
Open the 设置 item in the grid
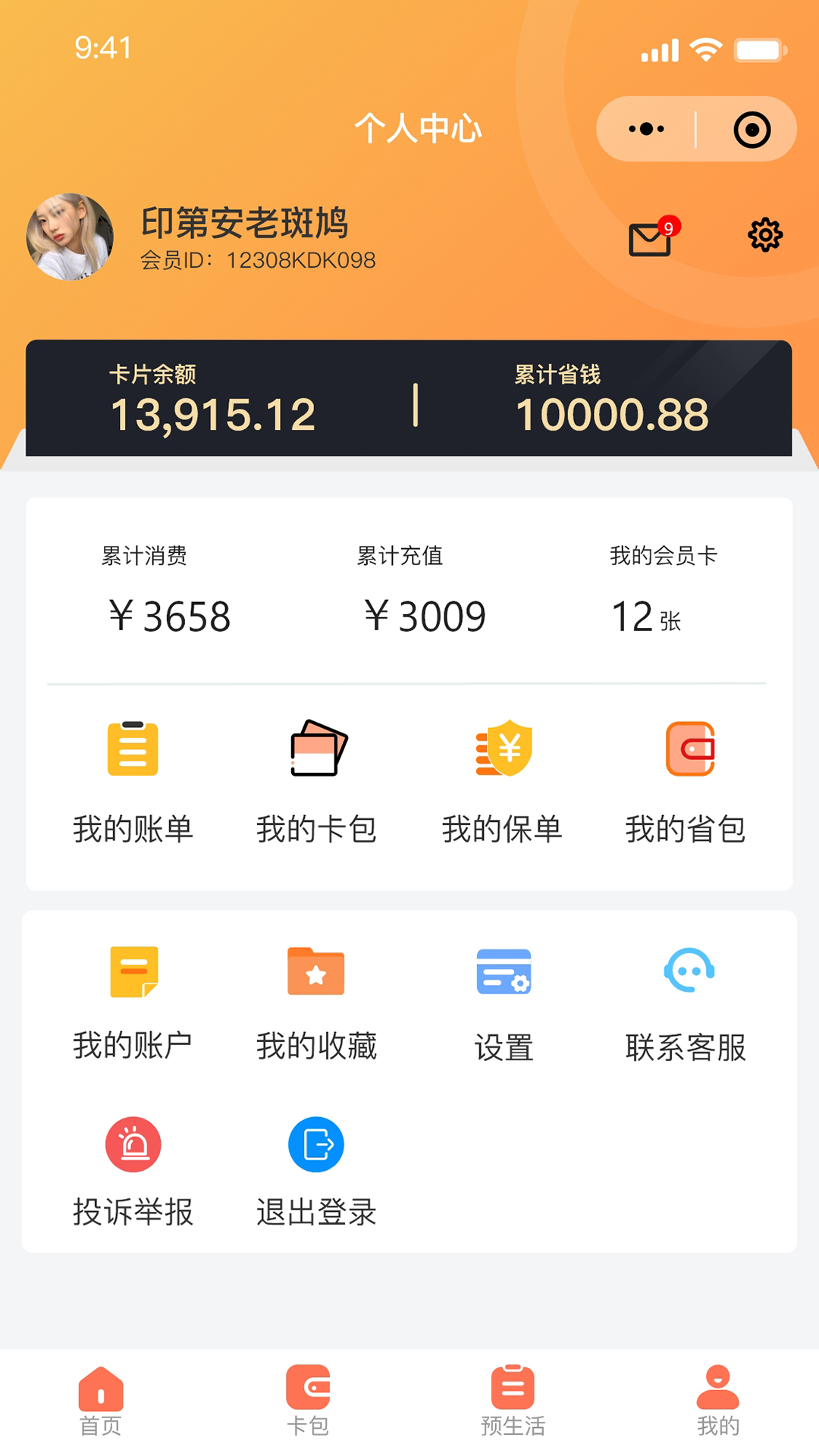coord(504,1001)
